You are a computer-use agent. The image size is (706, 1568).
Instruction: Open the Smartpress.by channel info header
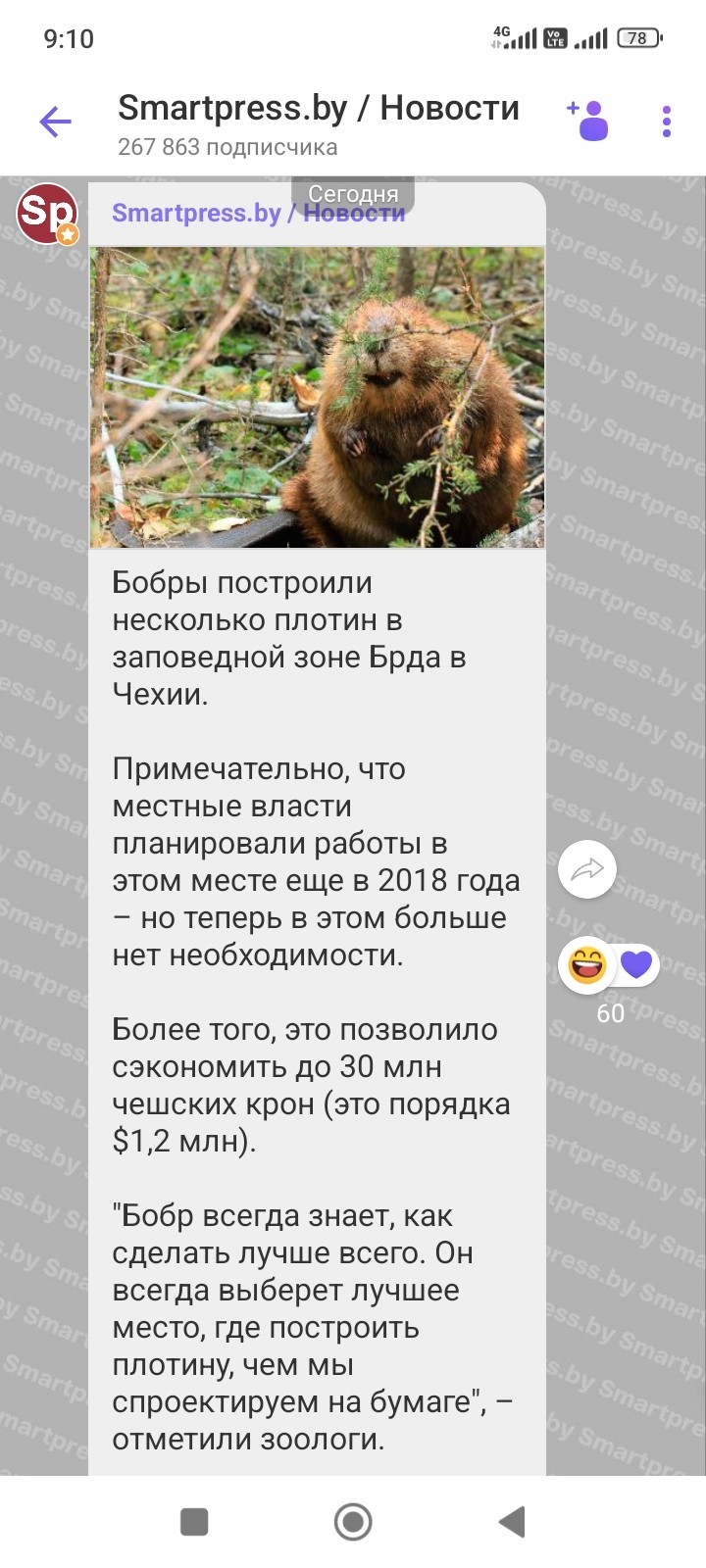[318, 123]
